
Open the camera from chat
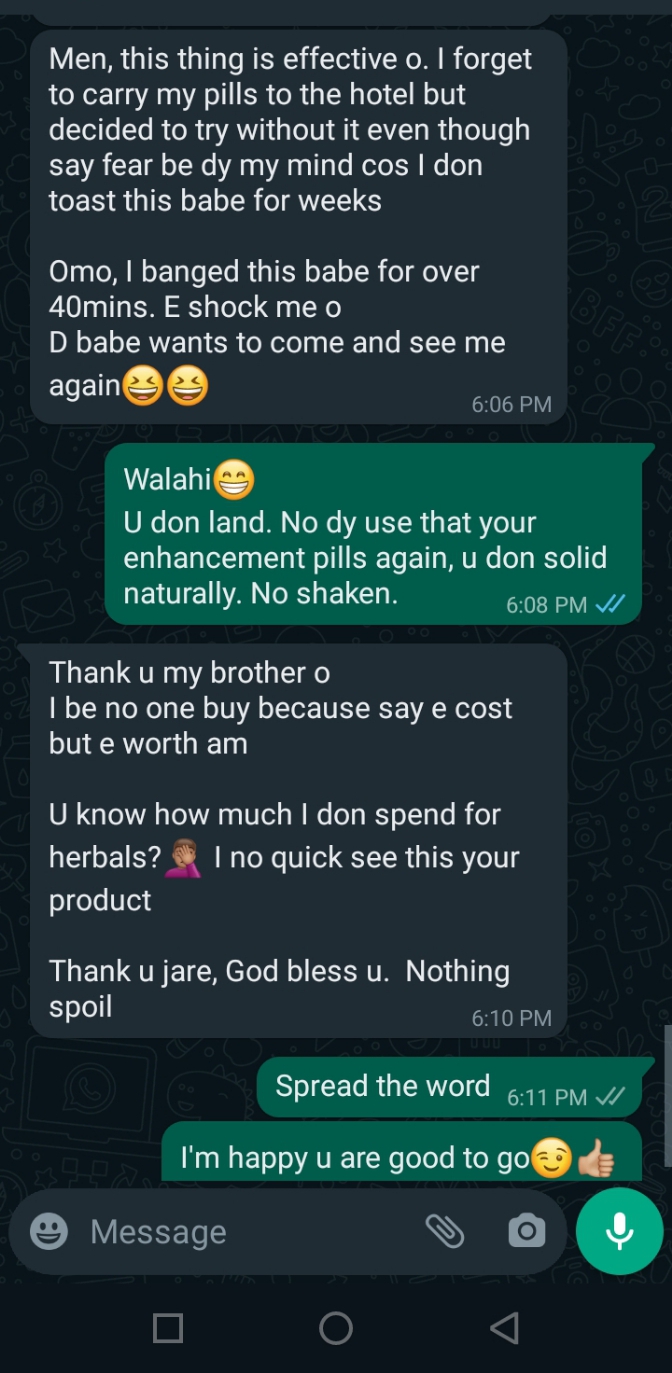click(x=526, y=1231)
